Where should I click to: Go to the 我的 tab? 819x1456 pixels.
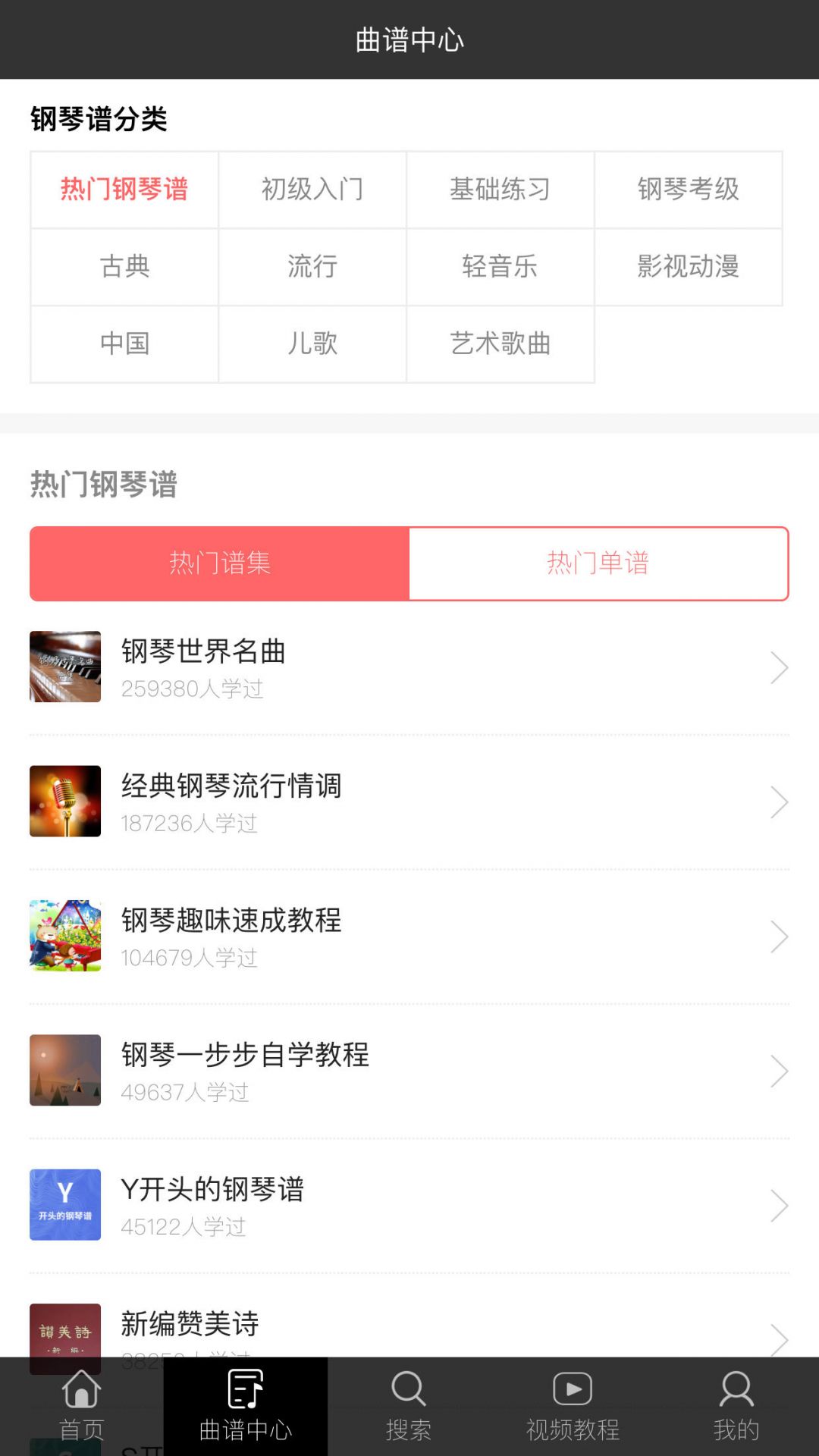point(736,1406)
